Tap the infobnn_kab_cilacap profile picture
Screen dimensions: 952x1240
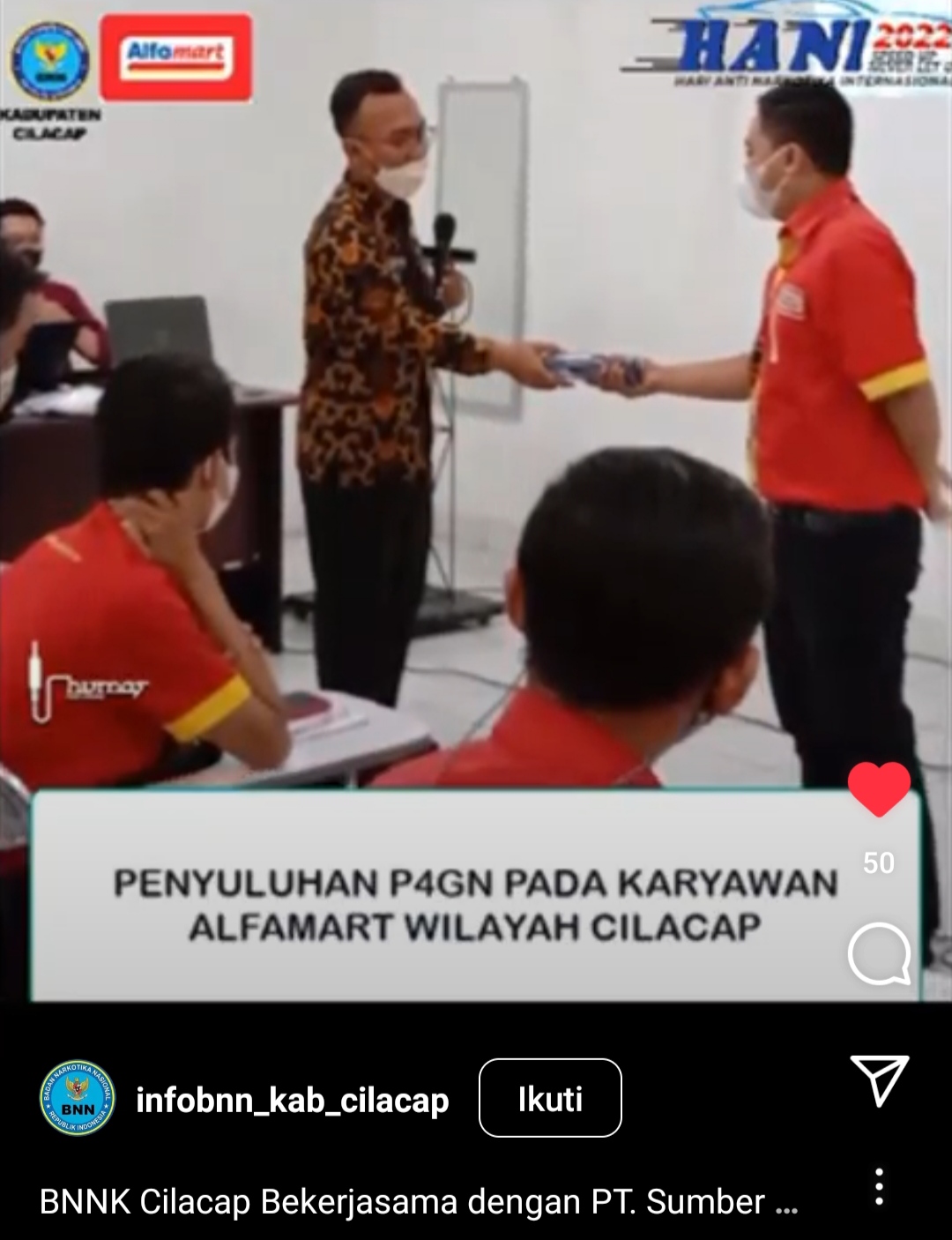point(75,1101)
